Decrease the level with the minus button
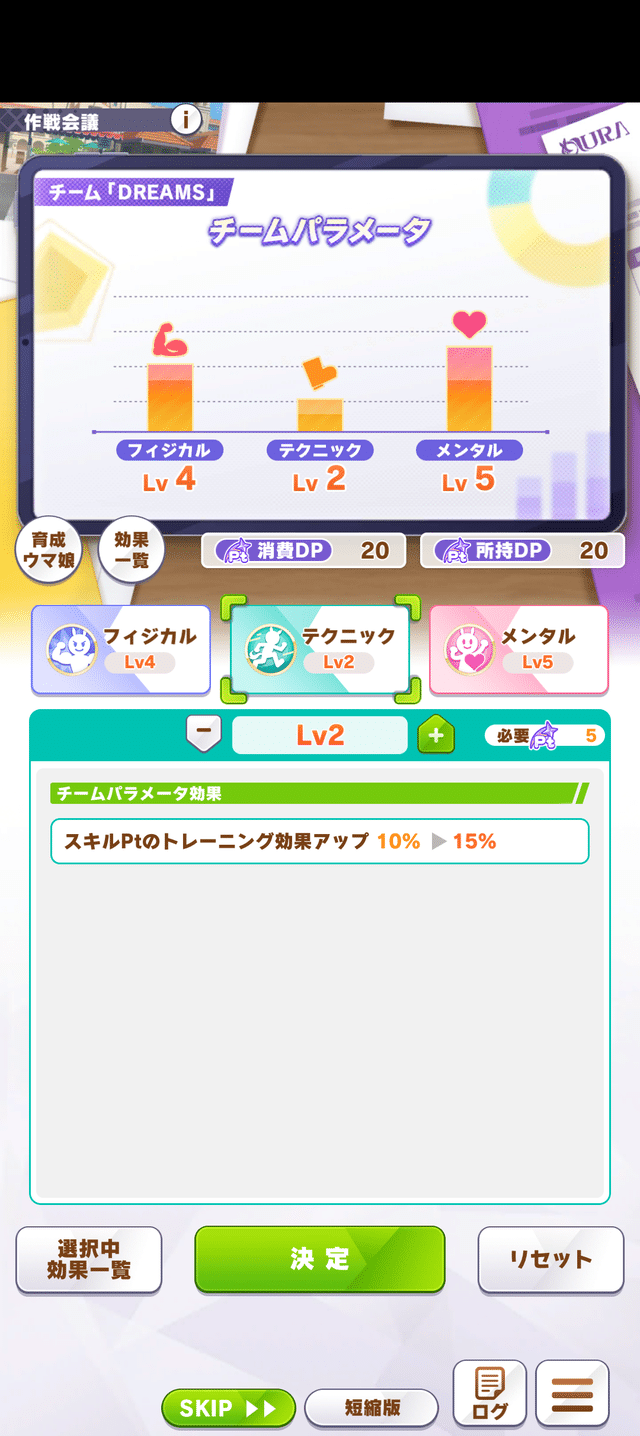 204,734
